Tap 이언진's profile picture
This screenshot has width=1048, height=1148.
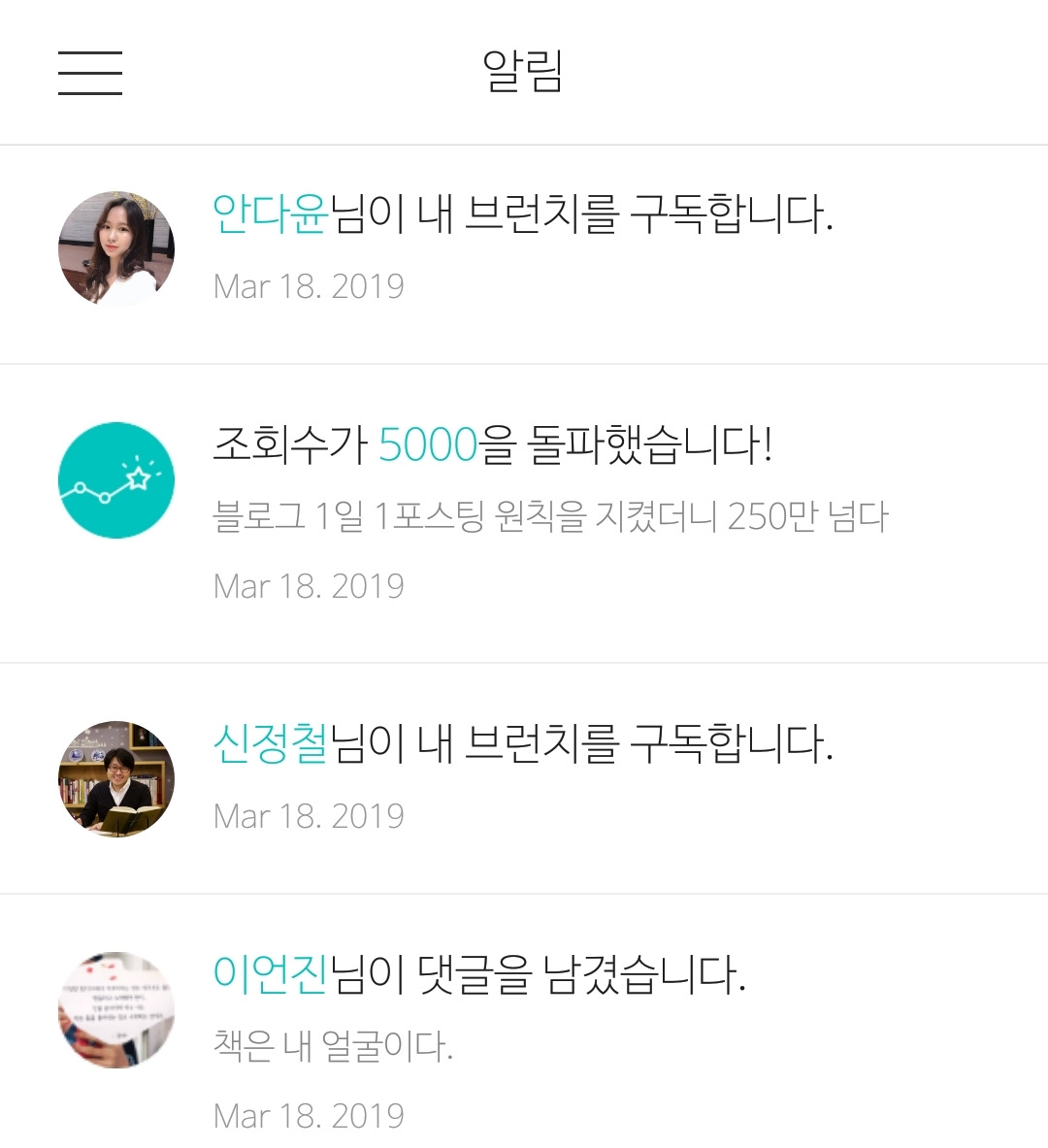(116, 1010)
